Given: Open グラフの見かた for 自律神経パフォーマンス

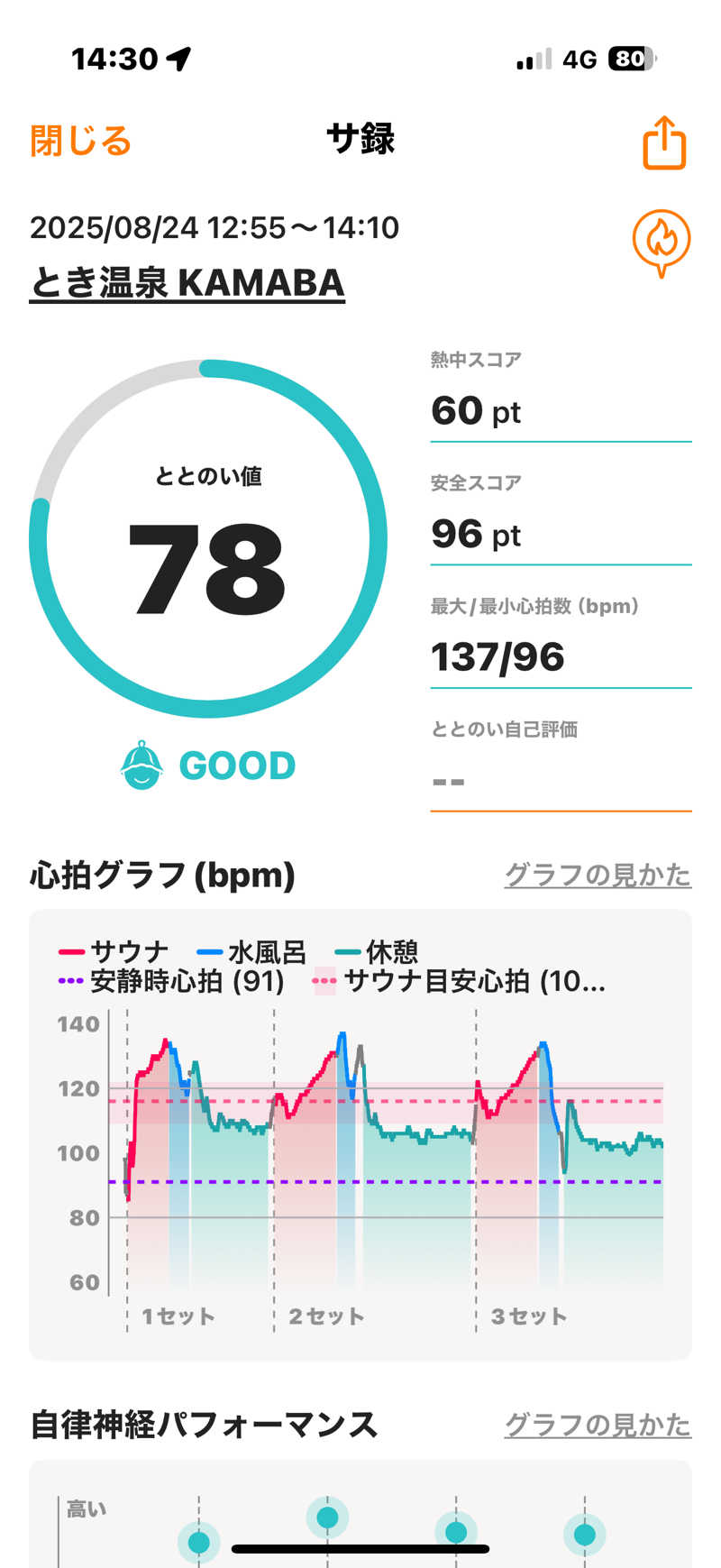Looking at the screenshot, I should [x=598, y=1425].
